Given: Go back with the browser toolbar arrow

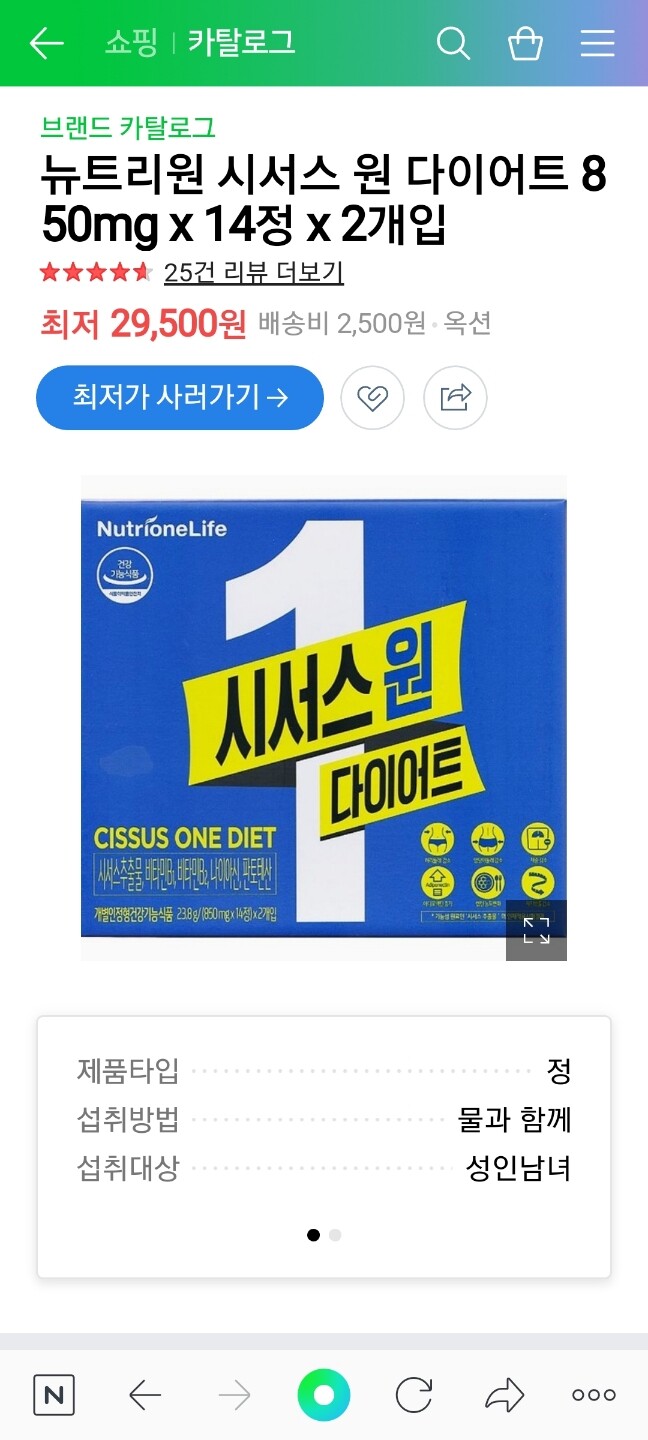Looking at the screenshot, I should (145, 1395).
